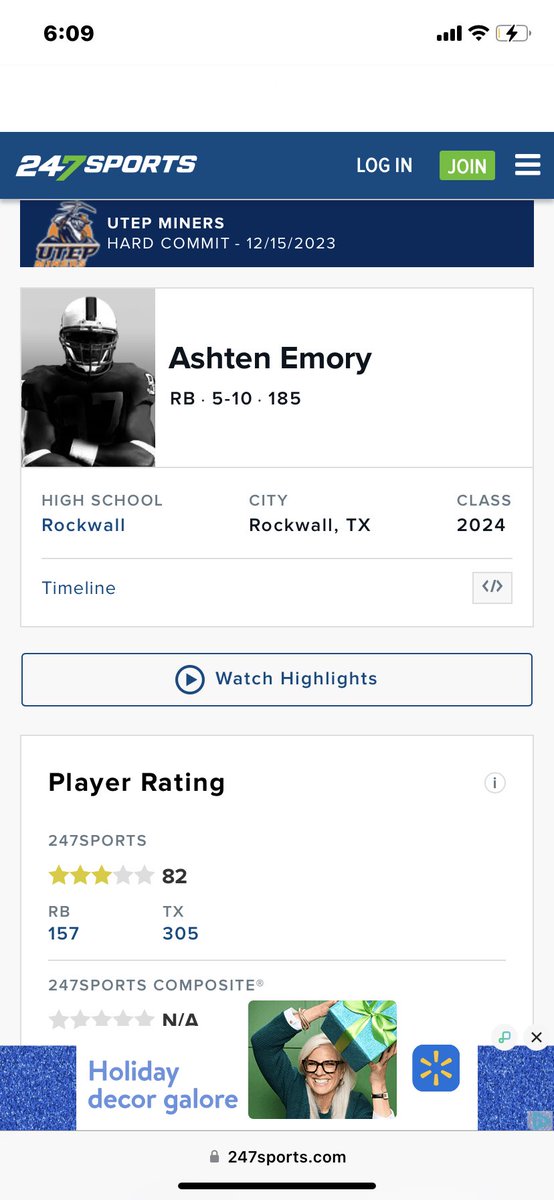Open the hamburger menu

pyautogui.click(x=527, y=165)
